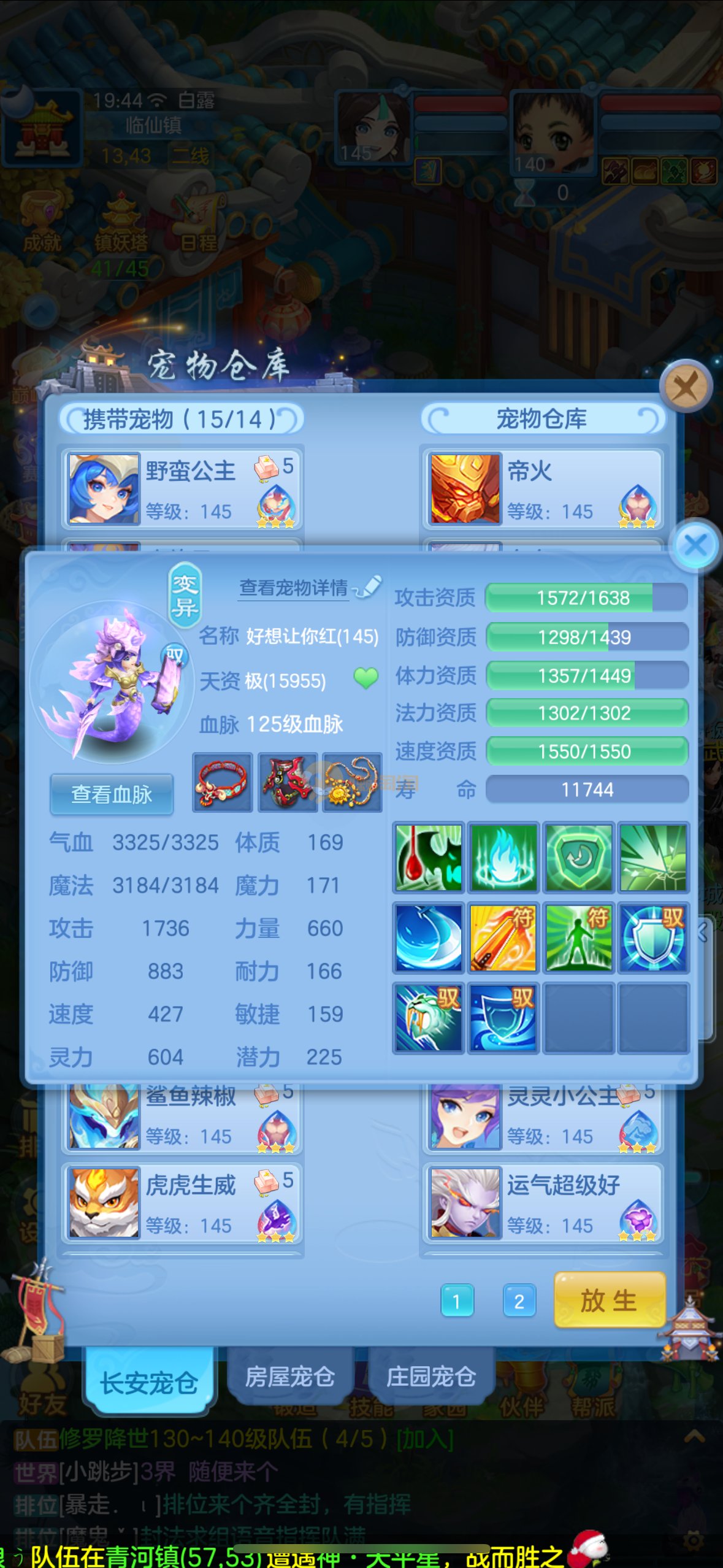Close the pet warehouse window
Viewport: 723px width, 1568px height.
tap(685, 387)
